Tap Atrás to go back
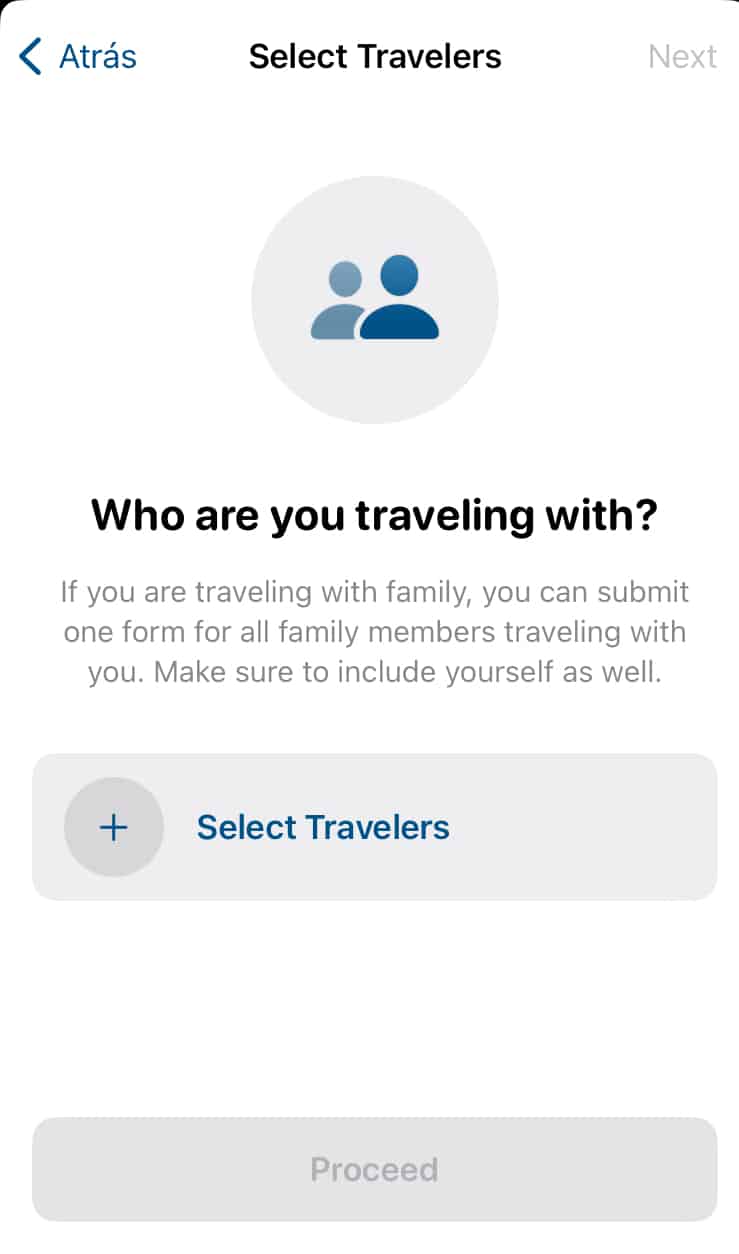Screen dimensions: 739x1254 point(97,56)
